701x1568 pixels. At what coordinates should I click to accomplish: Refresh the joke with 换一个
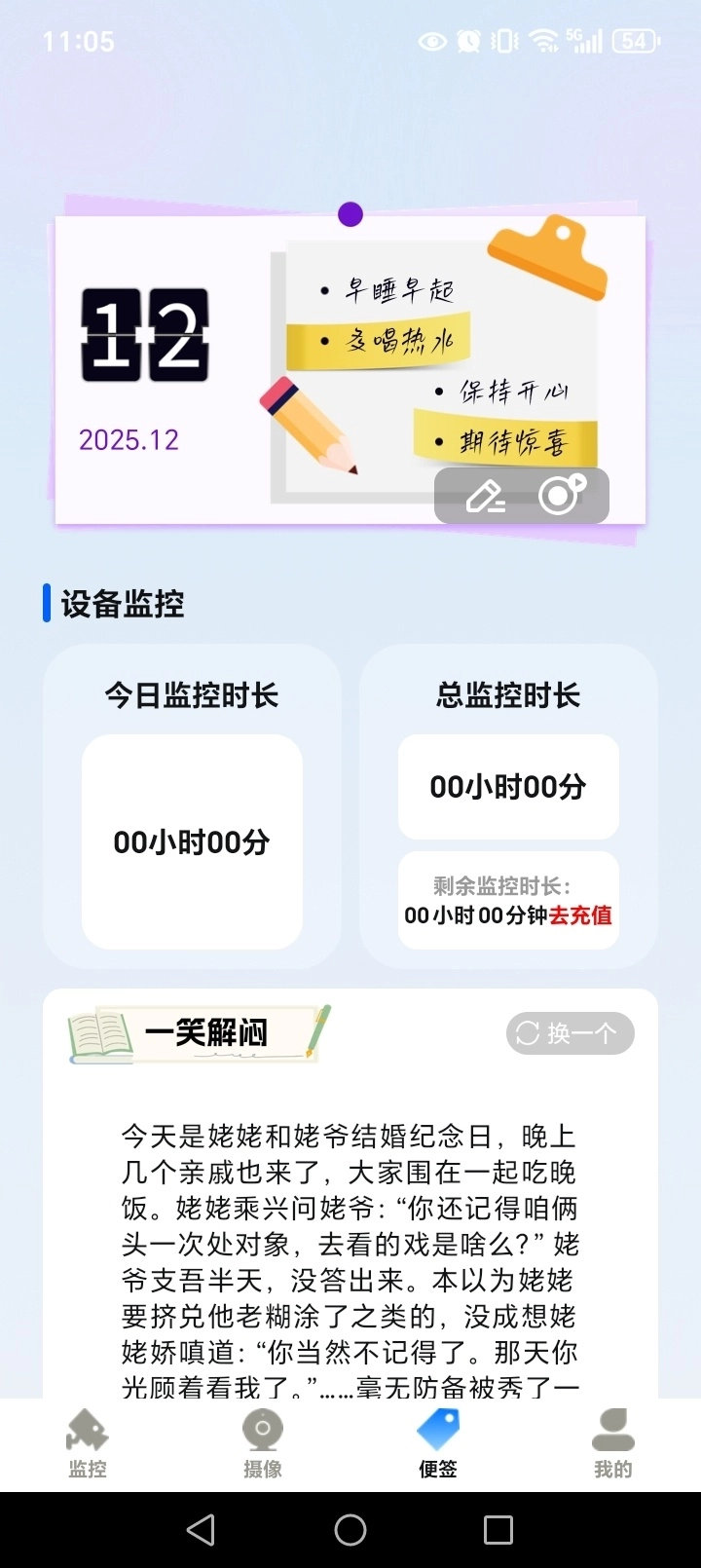[x=570, y=1033]
